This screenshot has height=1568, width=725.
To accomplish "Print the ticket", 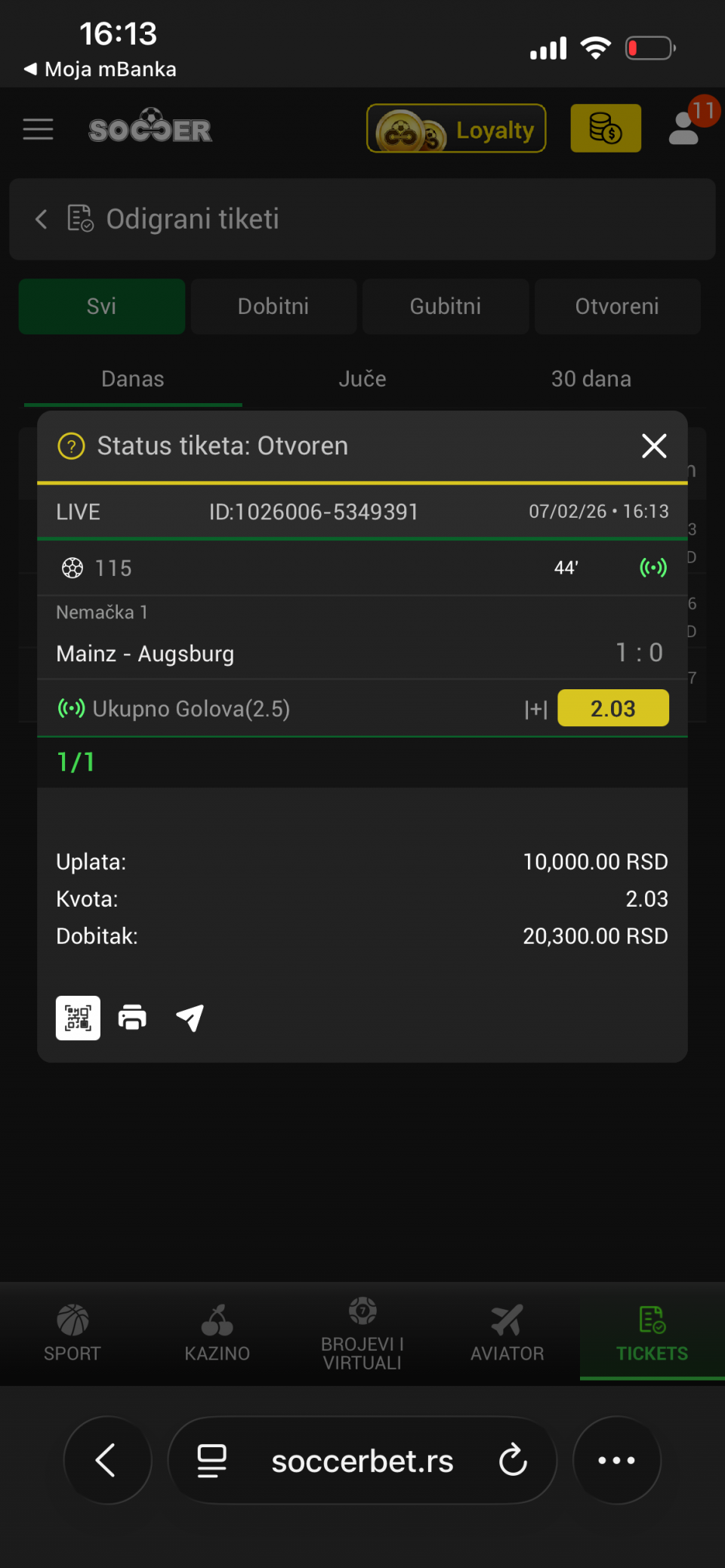I will pos(133,1018).
